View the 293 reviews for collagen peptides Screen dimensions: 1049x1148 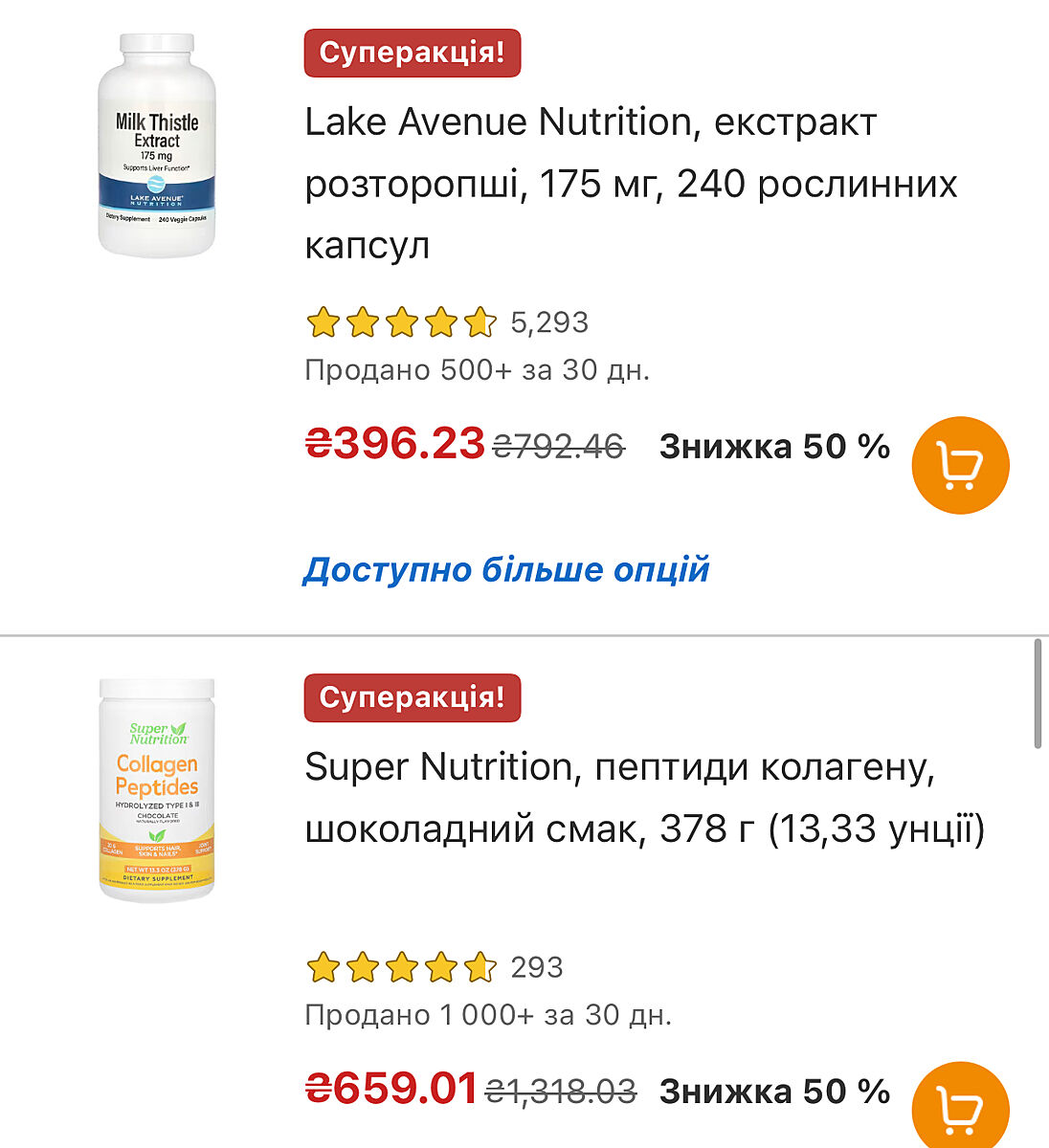coord(536,967)
